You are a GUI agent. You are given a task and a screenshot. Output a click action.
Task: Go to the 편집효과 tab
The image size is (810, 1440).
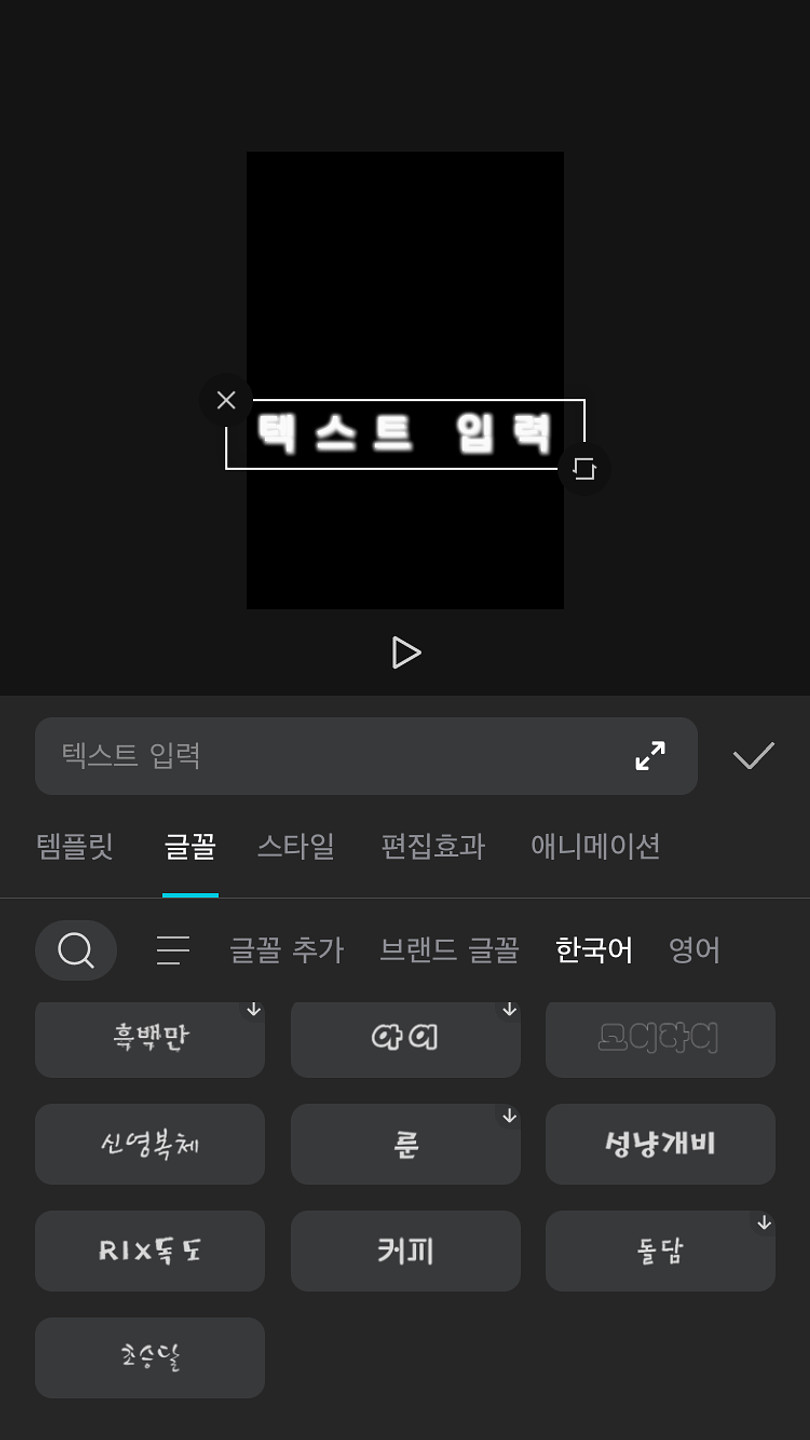[433, 847]
